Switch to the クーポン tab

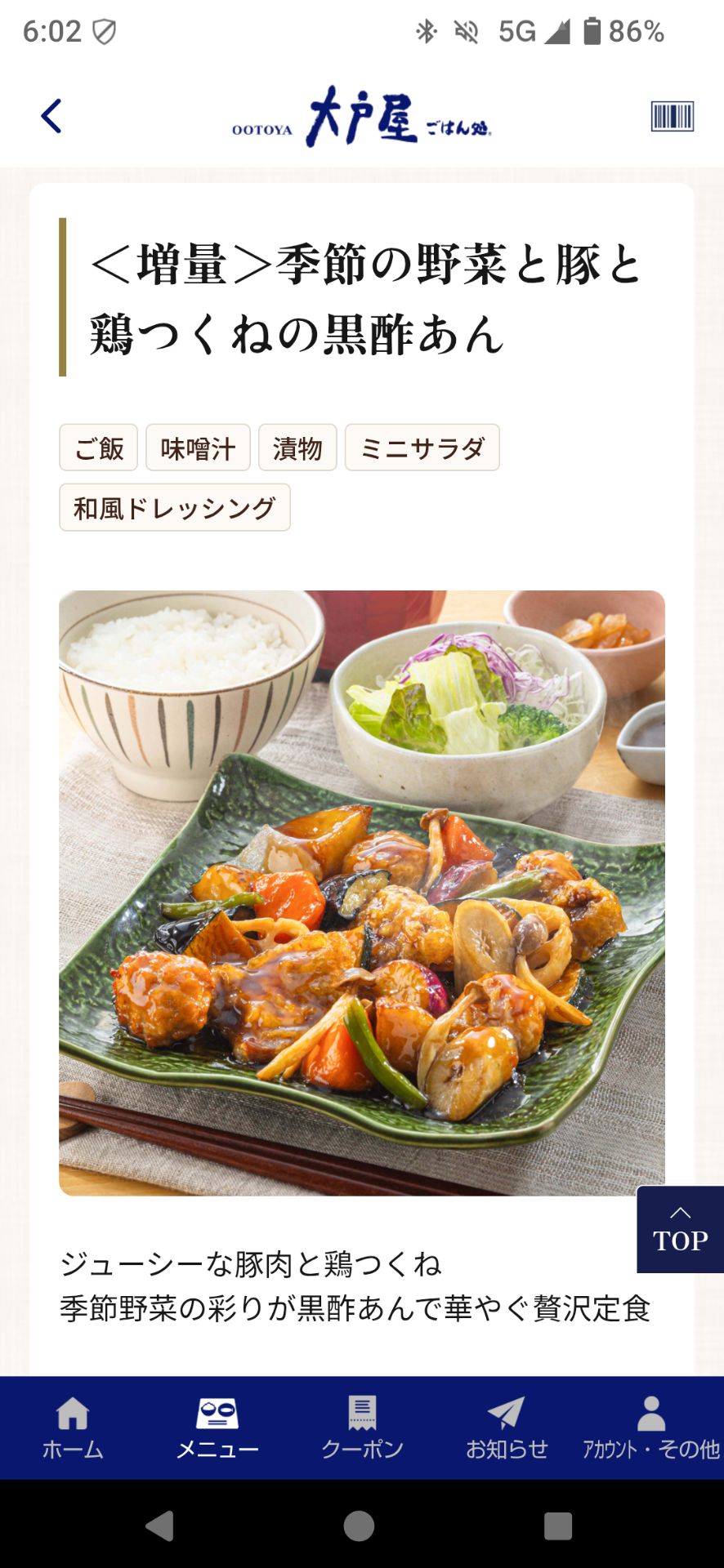click(x=362, y=1428)
